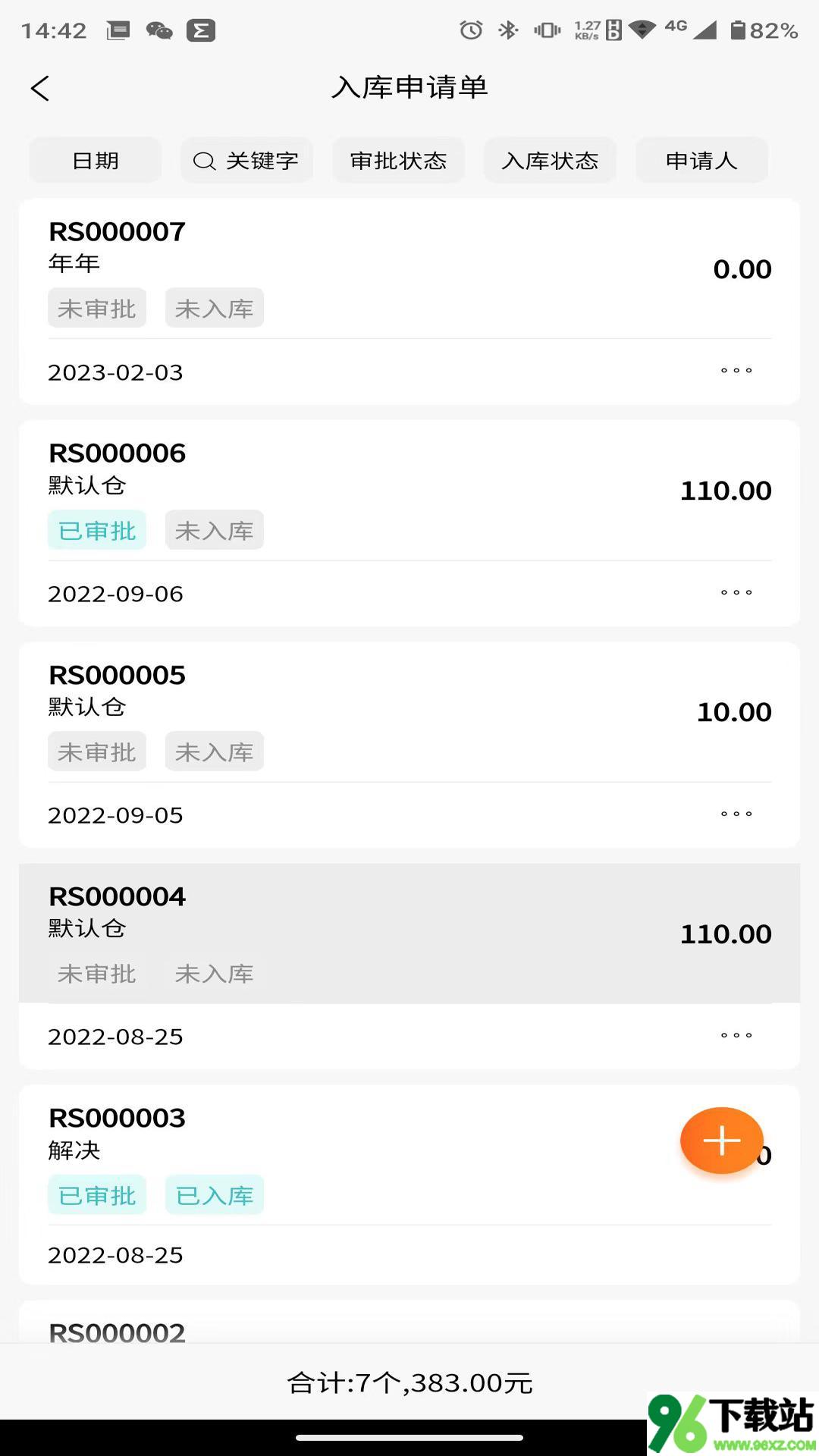Open more options for RS000005
The width and height of the screenshot is (819, 1456).
[x=736, y=814]
